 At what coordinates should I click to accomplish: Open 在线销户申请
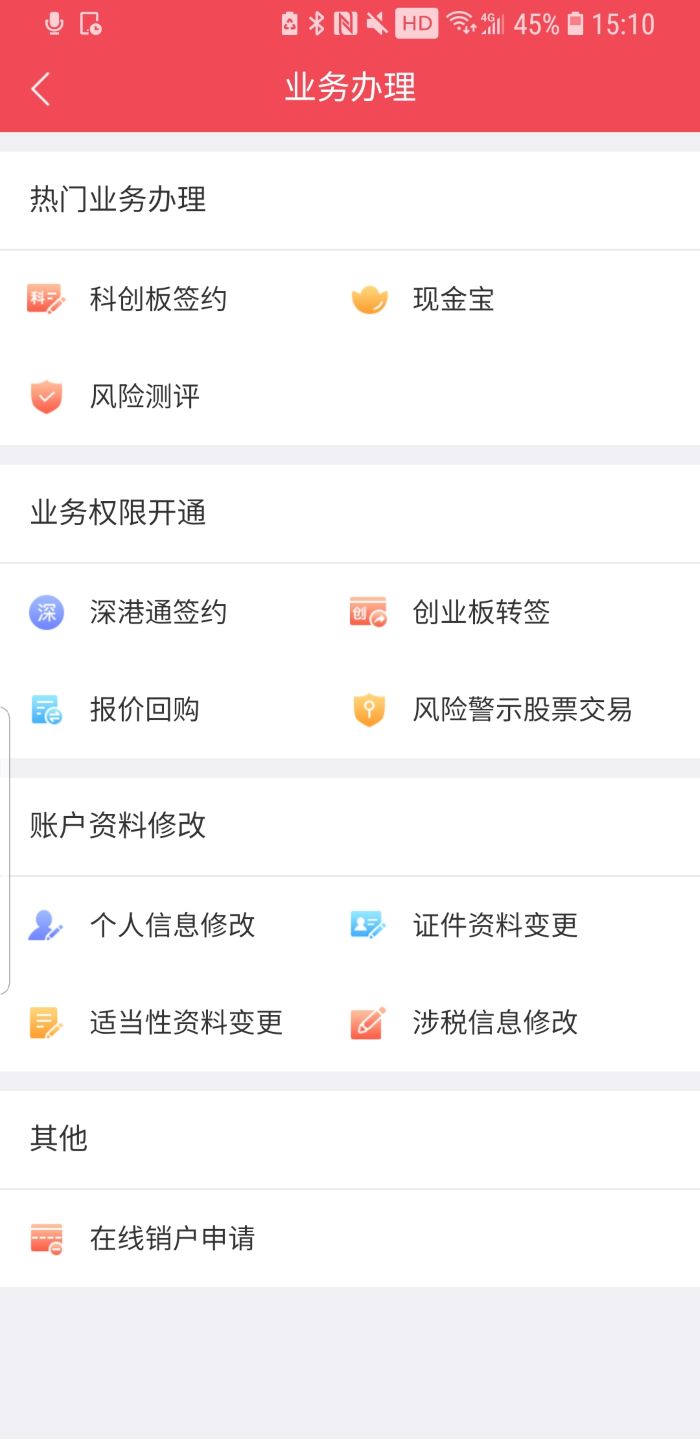coord(172,1238)
